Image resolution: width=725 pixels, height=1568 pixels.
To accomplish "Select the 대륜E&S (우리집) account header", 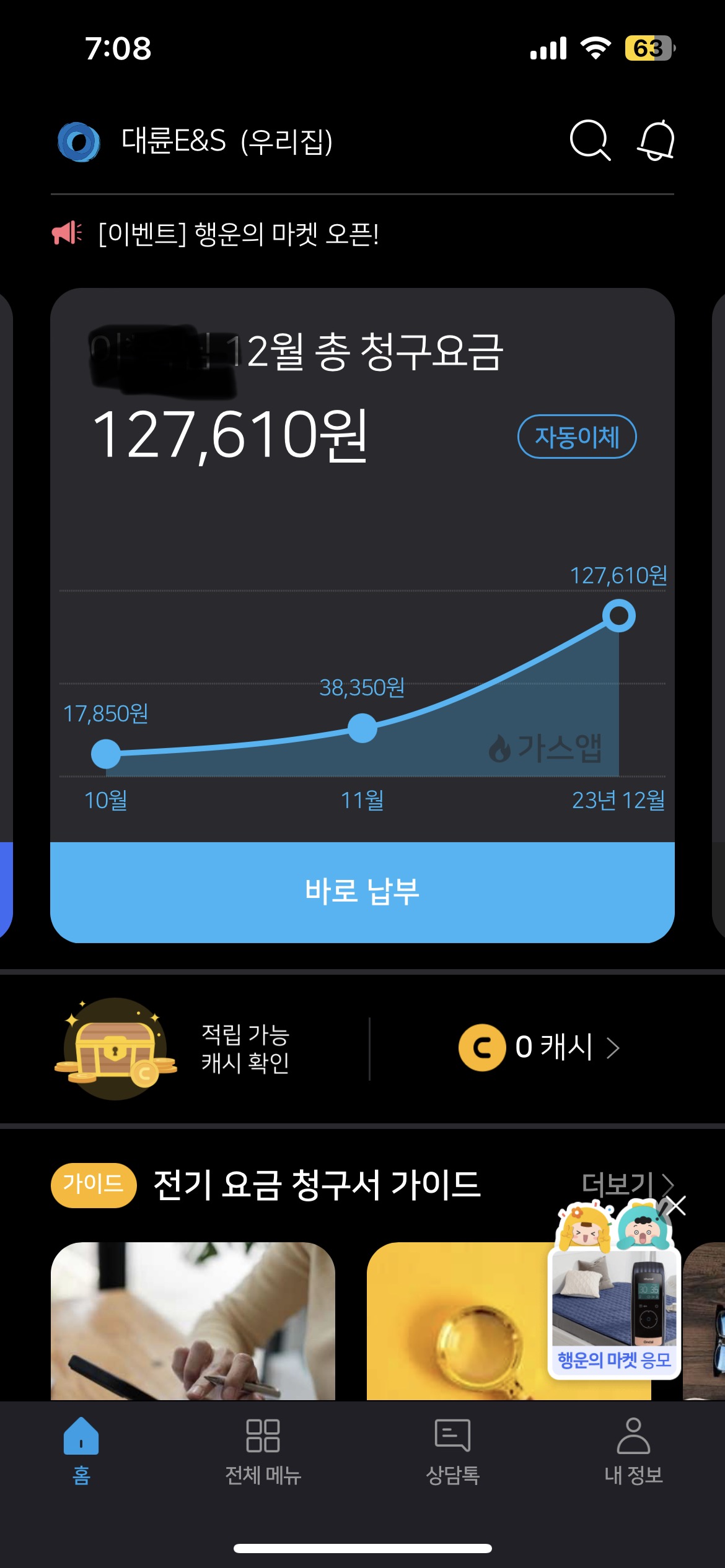I will pyautogui.click(x=196, y=141).
